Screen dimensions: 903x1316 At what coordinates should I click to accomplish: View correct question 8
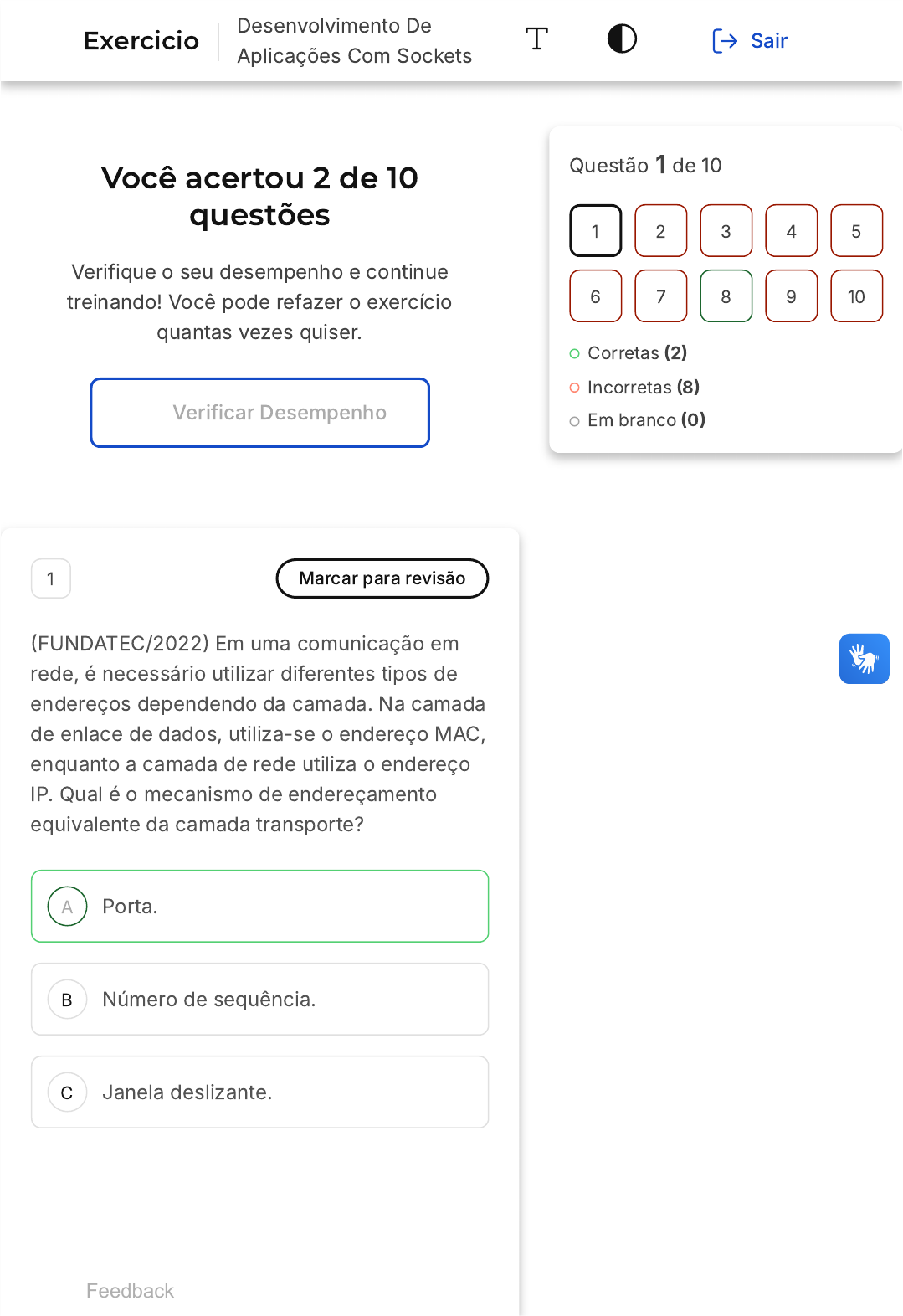[726, 296]
